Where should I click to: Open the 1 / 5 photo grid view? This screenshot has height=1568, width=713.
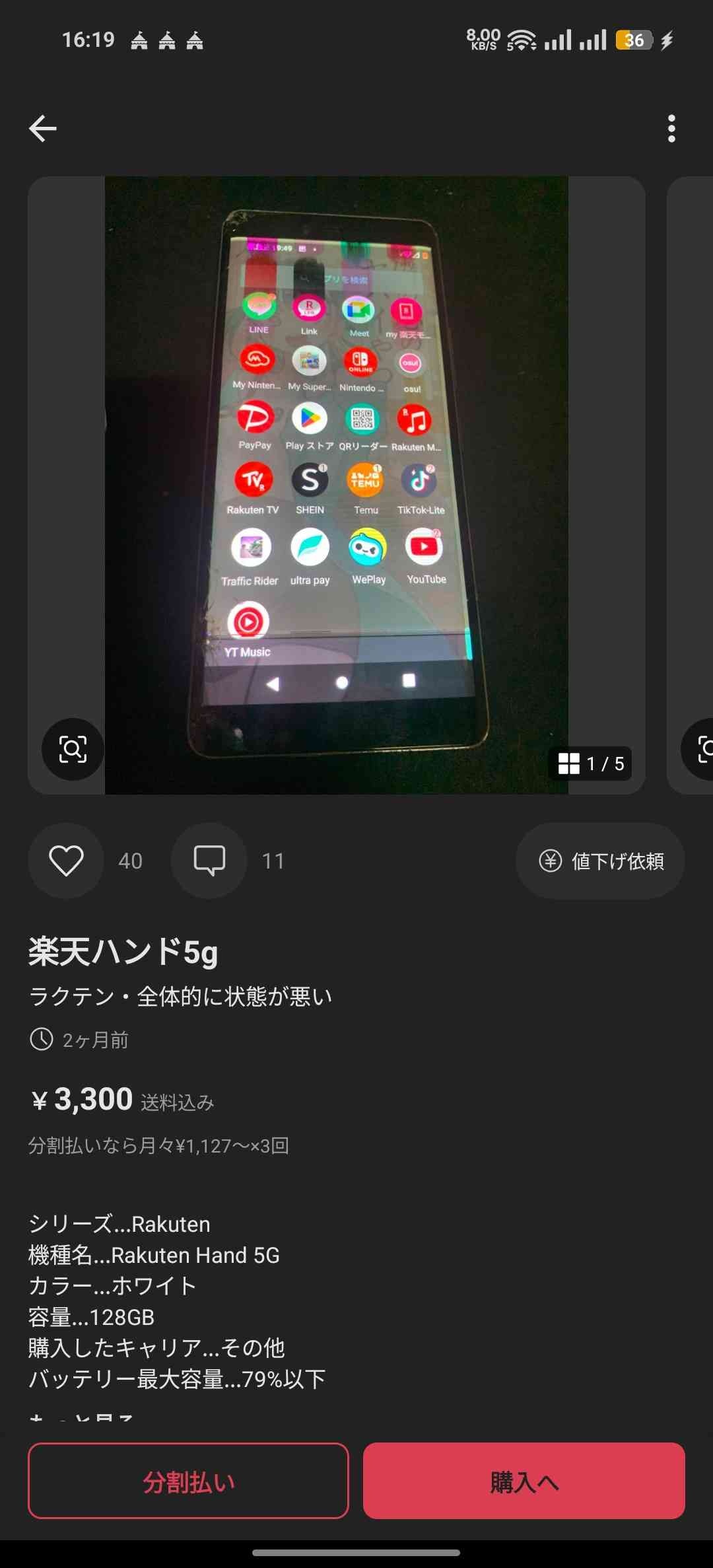590,764
